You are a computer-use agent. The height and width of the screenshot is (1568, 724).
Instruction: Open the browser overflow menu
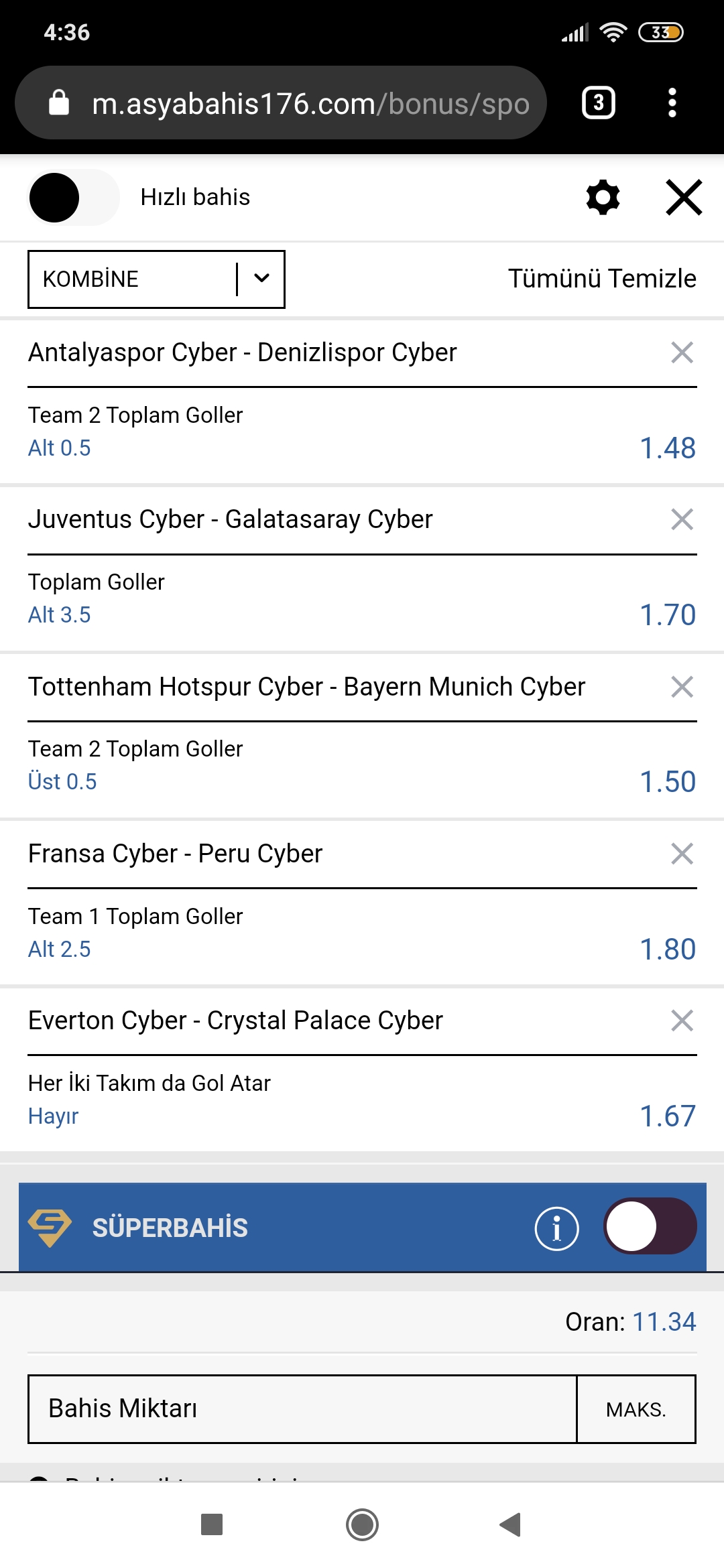[x=672, y=103]
